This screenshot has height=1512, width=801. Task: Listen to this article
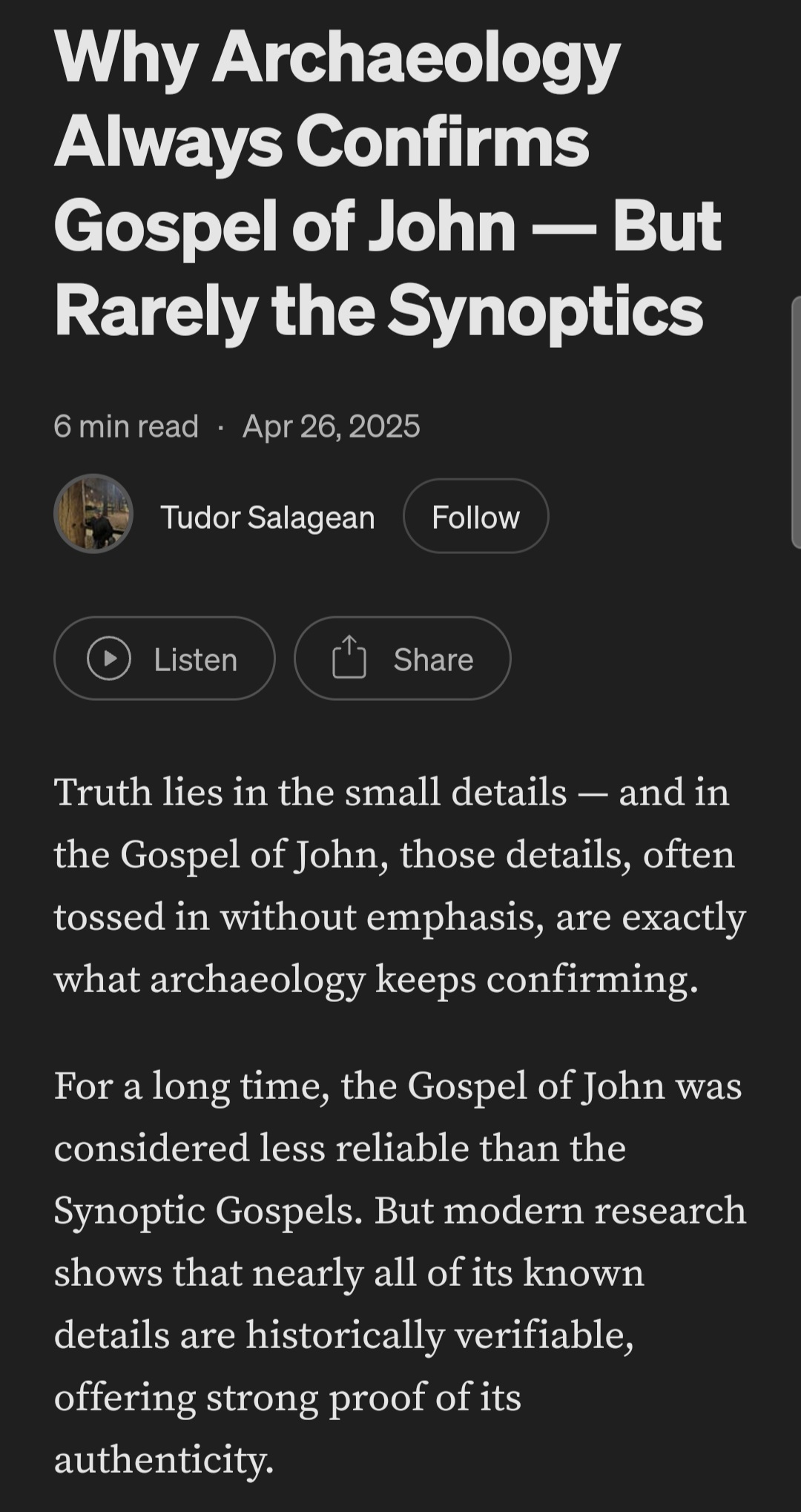tap(165, 658)
